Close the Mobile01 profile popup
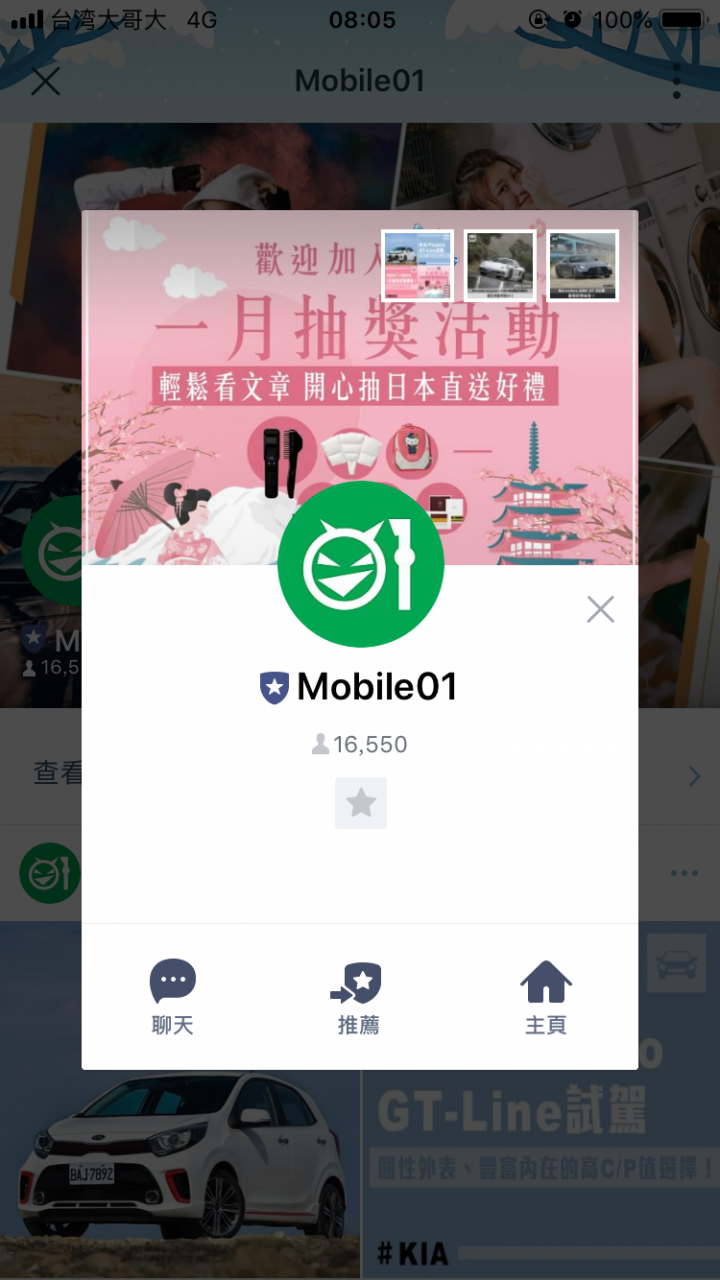The height and width of the screenshot is (1280, 720). tap(600, 609)
